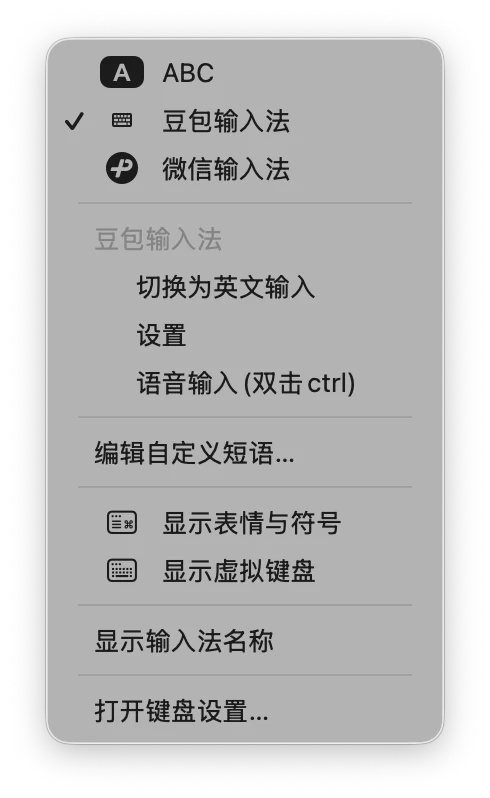Viewport: 490px width, 798px height.
Task: Switch to 微信输入法
Action: tap(245, 168)
